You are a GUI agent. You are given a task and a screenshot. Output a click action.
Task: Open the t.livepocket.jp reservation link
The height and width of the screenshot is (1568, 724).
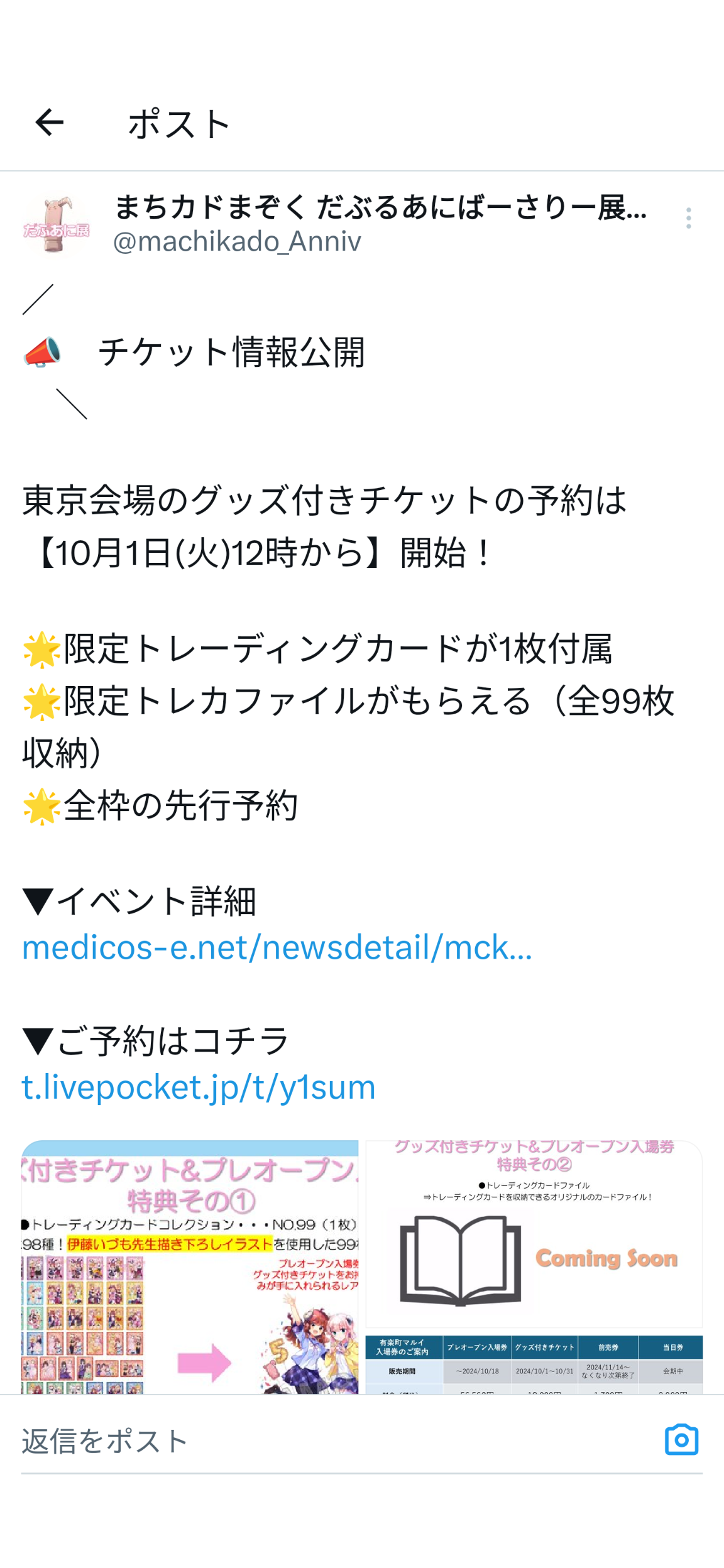199,1086
